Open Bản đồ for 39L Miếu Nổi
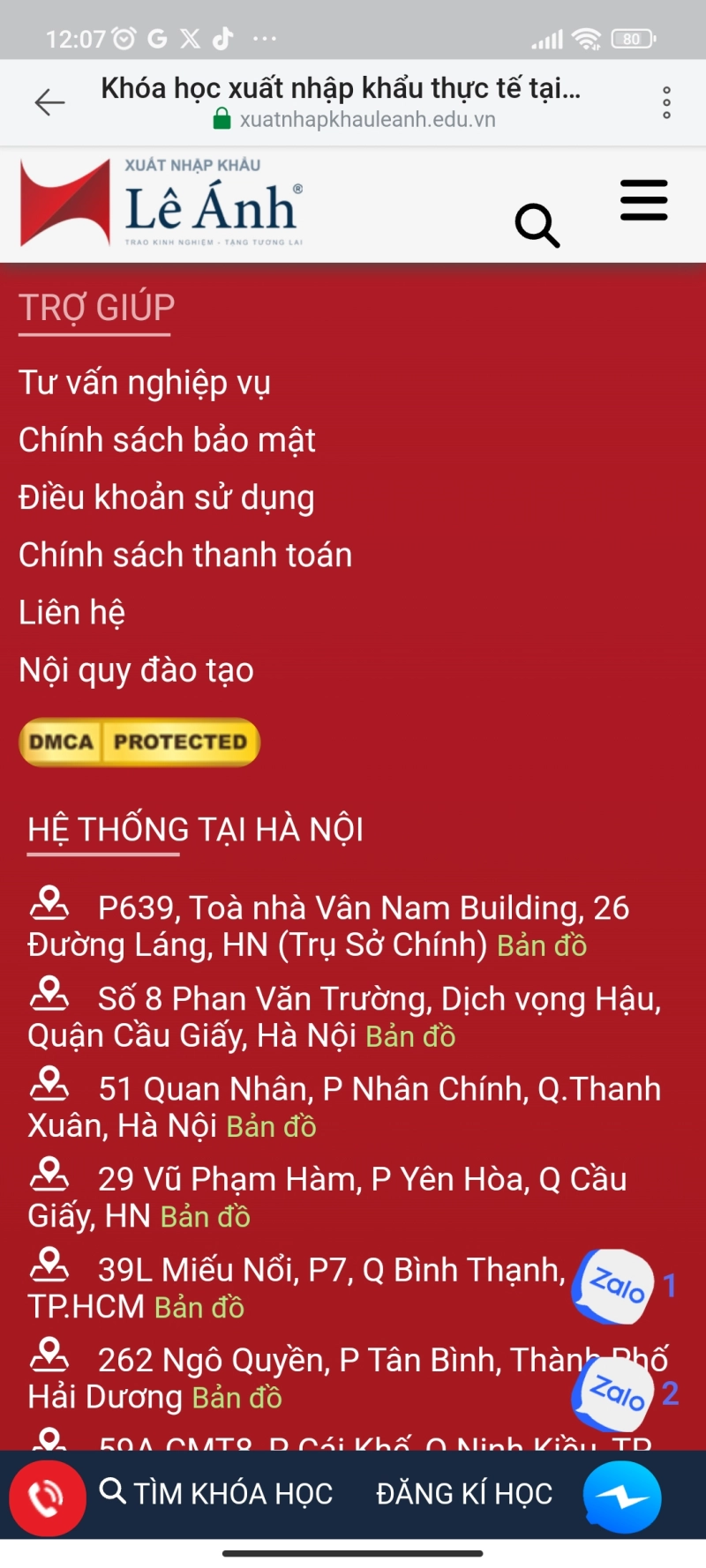The image size is (706, 1568). (x=199, y=1308)
